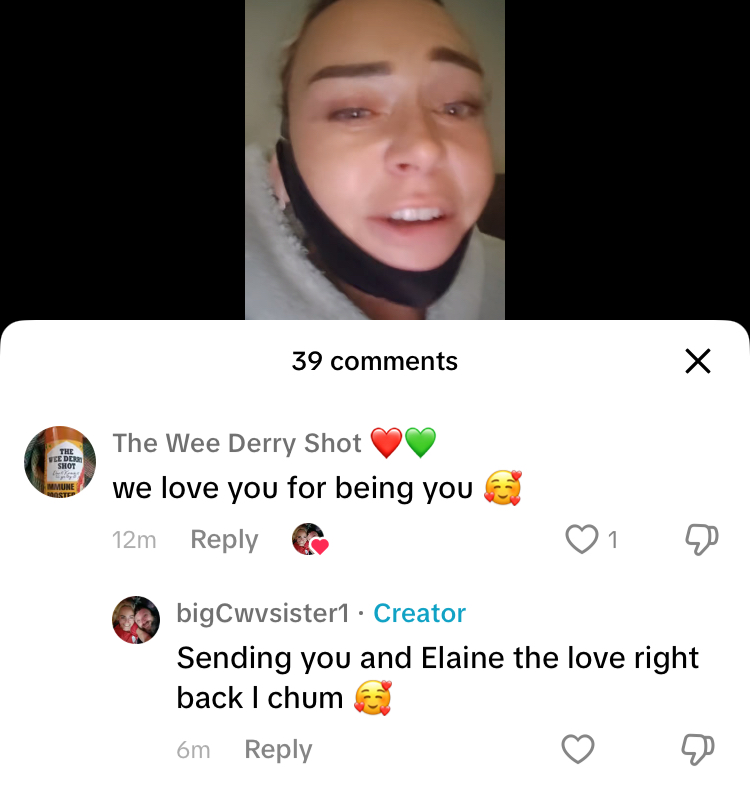Reply to bigCwvsister1's comment
750x785 pixels.
tap(278, 749)
